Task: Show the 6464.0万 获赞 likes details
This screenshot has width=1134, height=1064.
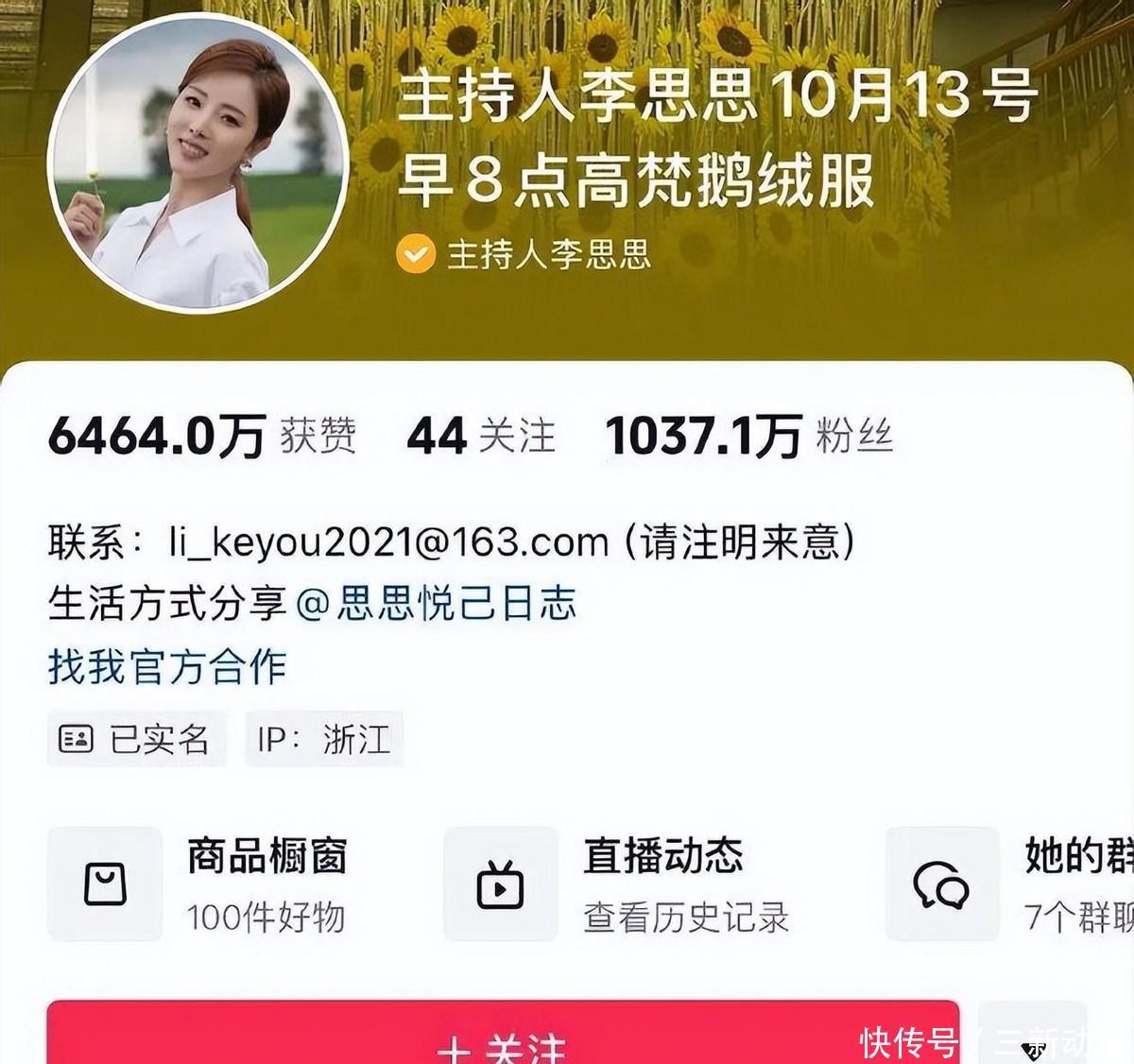Action: [201, 437]
